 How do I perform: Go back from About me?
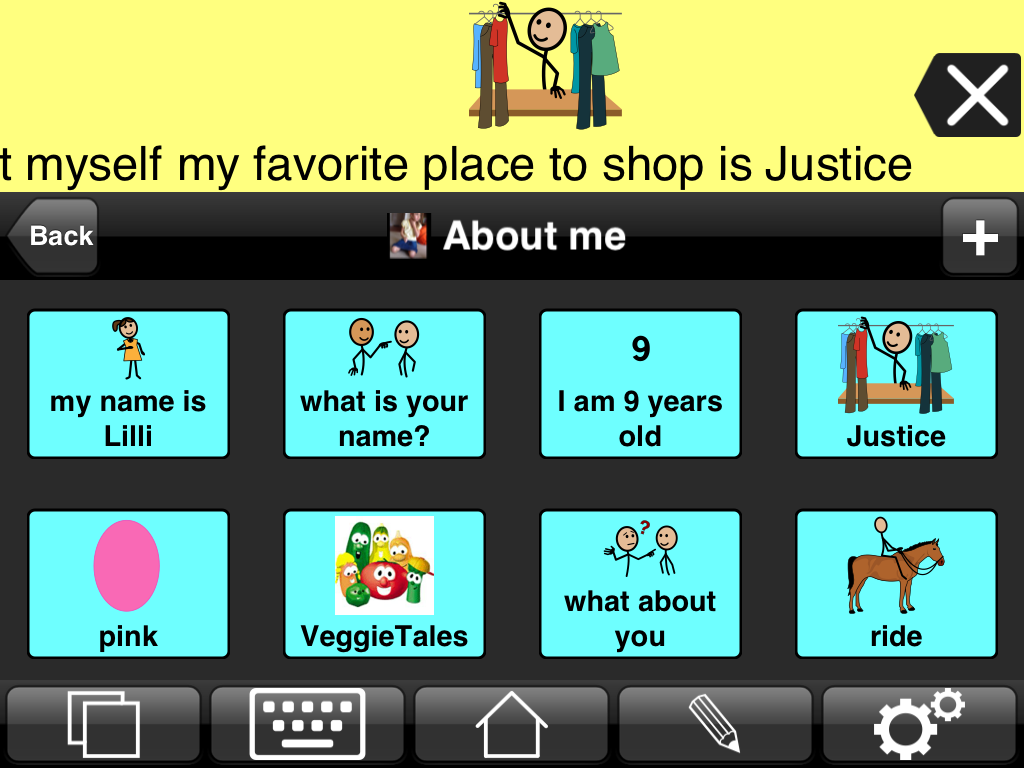pyautogui.click(x=54, y=236)
